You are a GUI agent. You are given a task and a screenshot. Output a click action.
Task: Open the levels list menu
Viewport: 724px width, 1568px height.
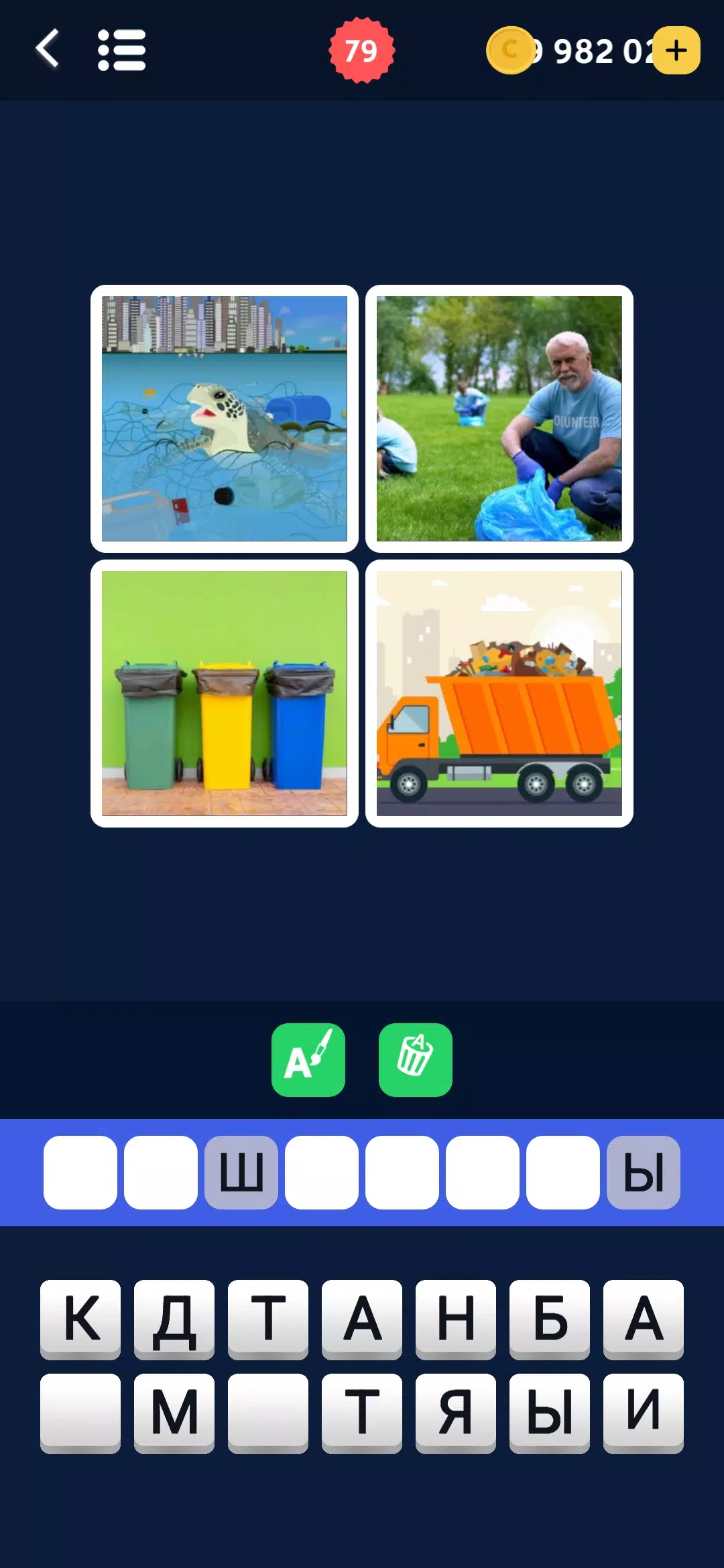[x=121, y=50]
